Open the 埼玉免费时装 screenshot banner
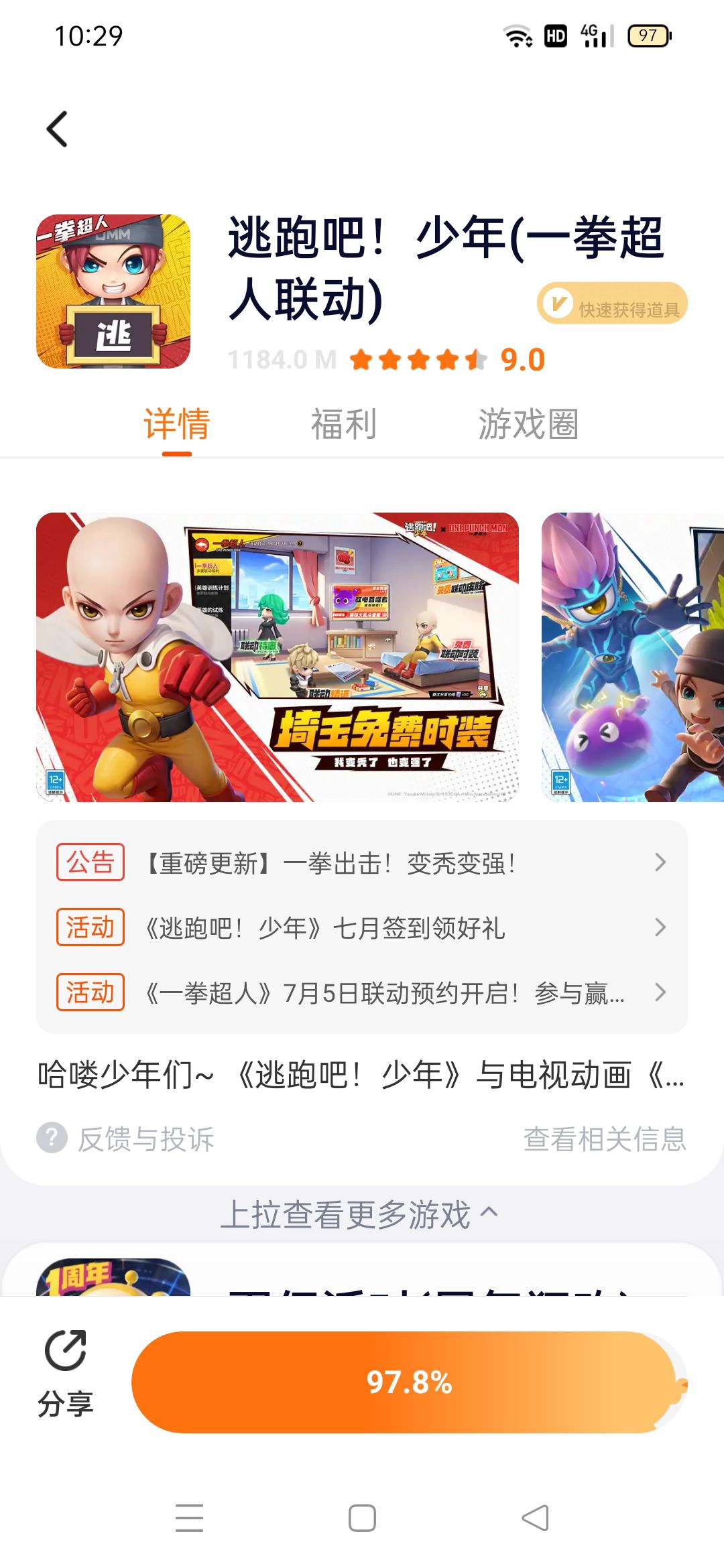 click(278, 657)
